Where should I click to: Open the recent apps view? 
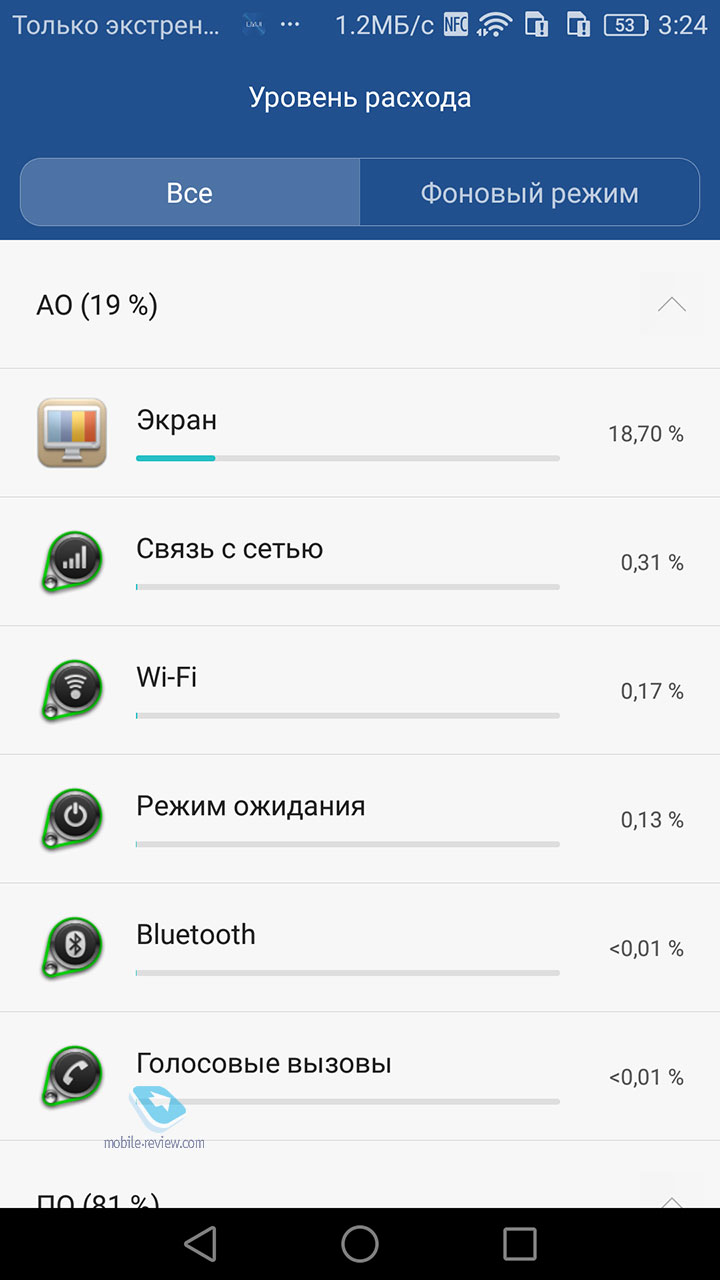point(520,1244)
